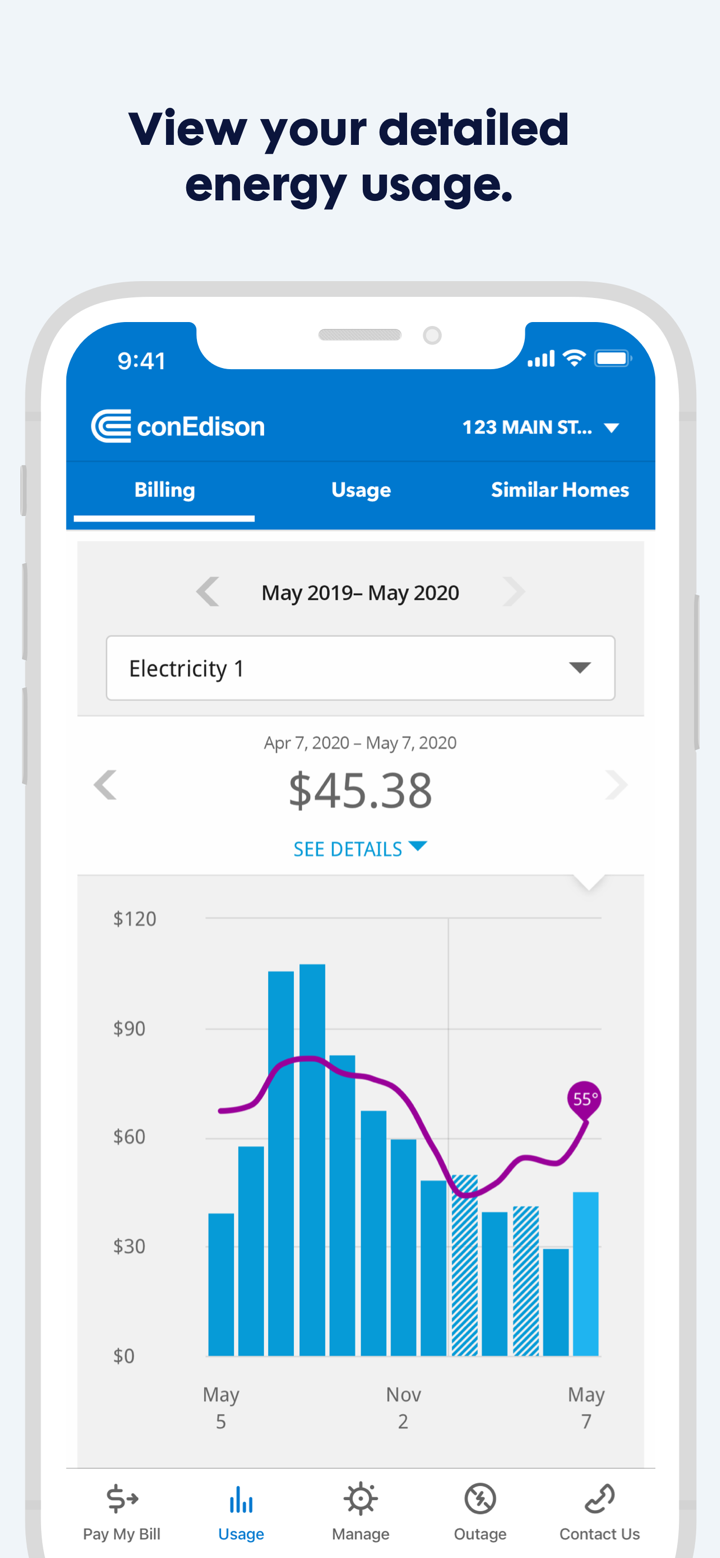Open the Electricity 1 dropdown
The image size is (720, 1558).
[360, 668]
